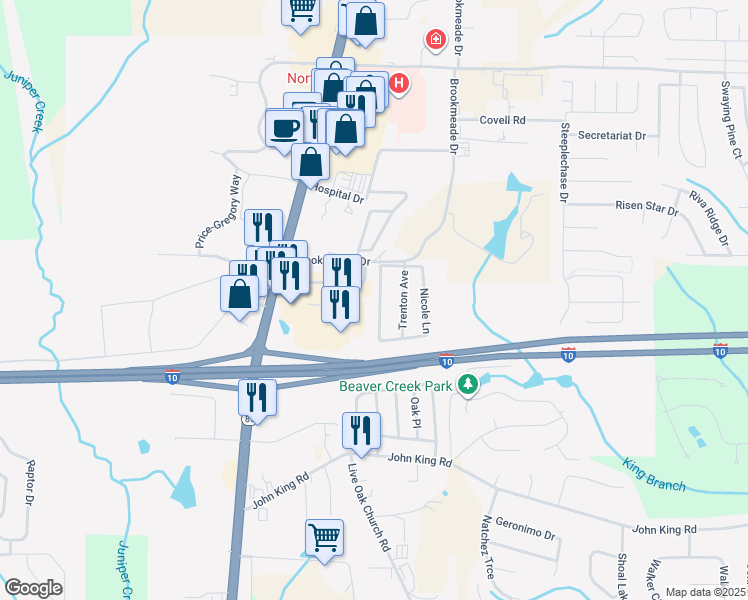
Task: Tap the red medical clinic marker near Brookmeade Dr
Action: pos(436,40)
